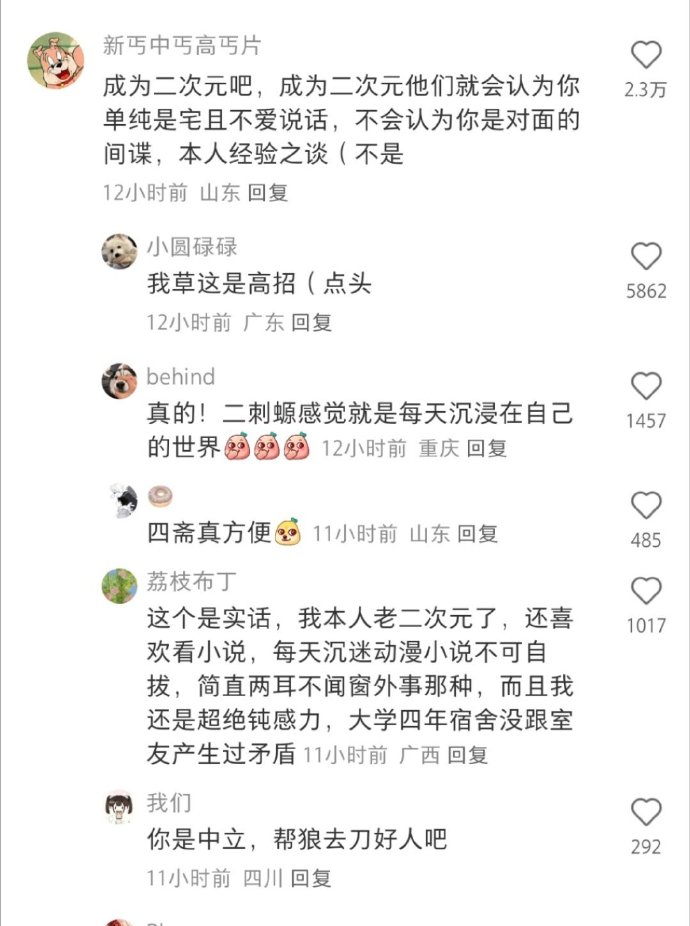Viewport: 690px width, 926px height.
Task: Open behind's profile picture
Action: tap(119, 380)
